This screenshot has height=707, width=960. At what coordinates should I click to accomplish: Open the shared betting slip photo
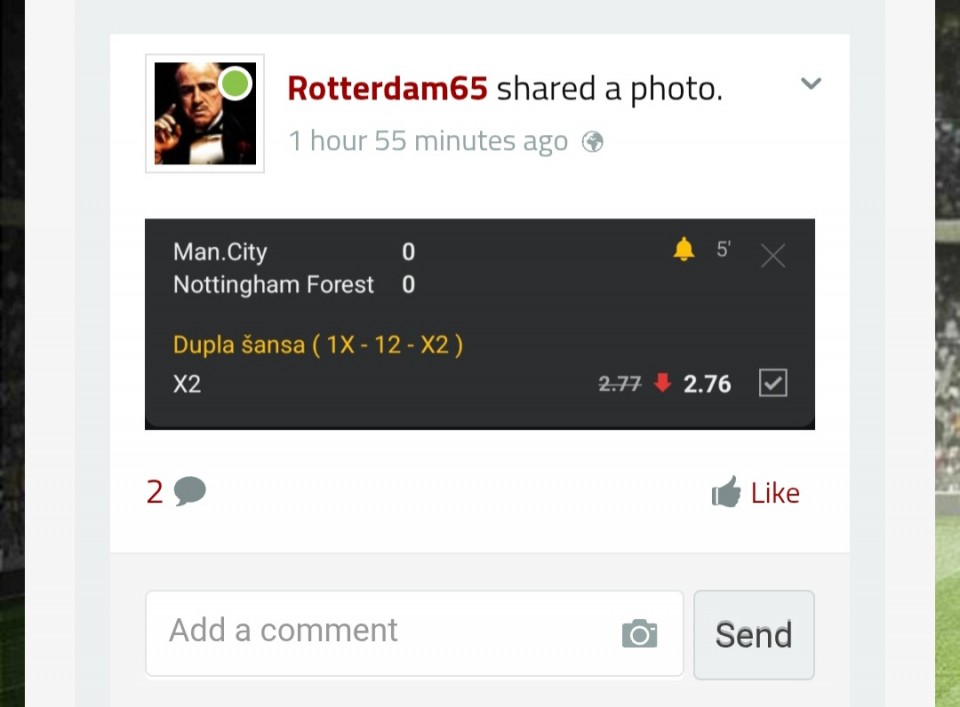(x=479, y=324)
